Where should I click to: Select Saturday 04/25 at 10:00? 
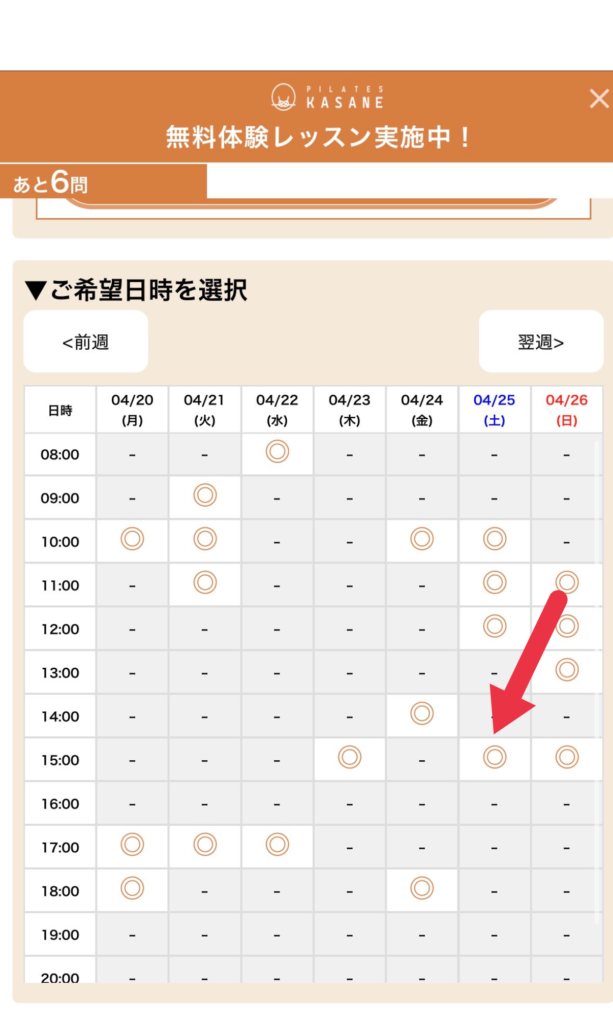pyautogui.click(x=494, y=539)
